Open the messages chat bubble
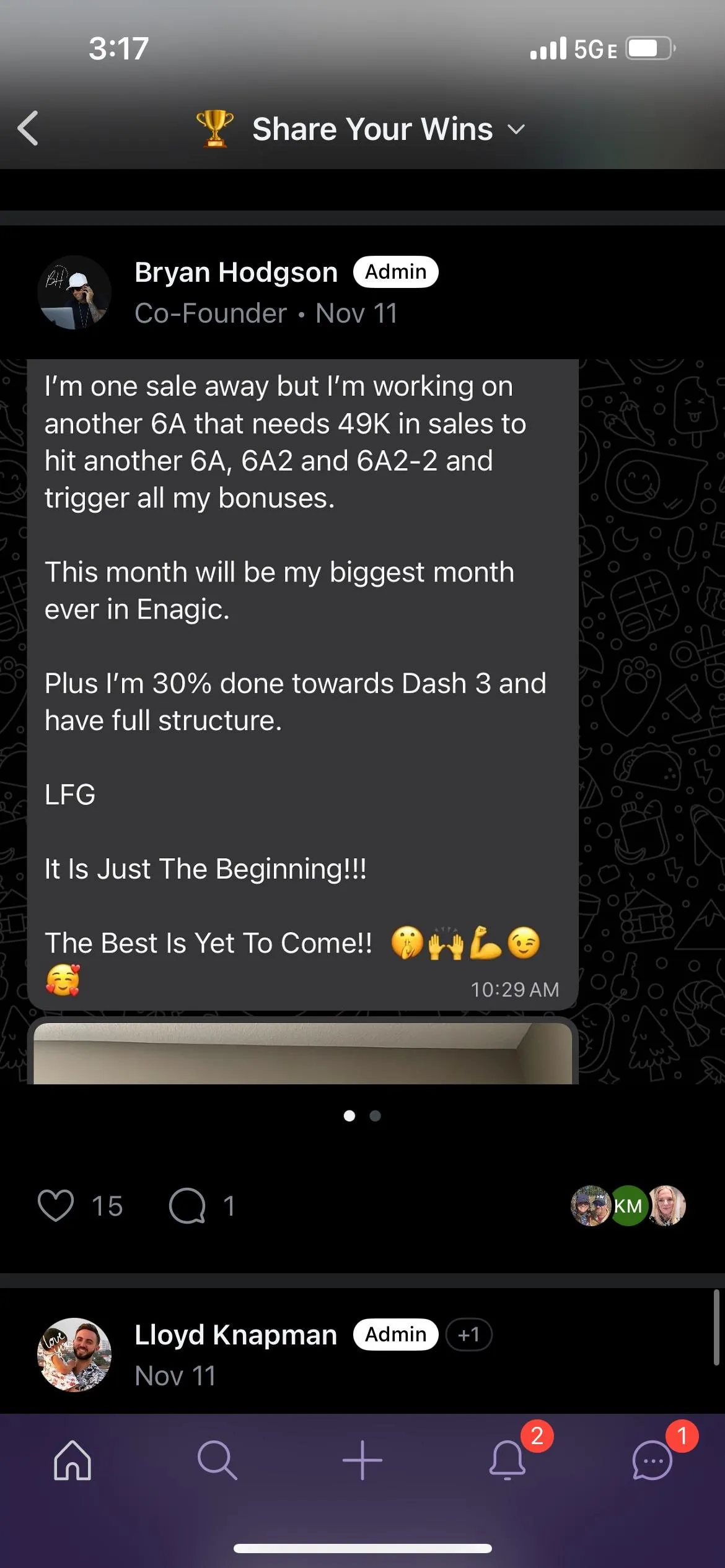This screenshot has height=1568, width=725. click(x=652, y=1460)
